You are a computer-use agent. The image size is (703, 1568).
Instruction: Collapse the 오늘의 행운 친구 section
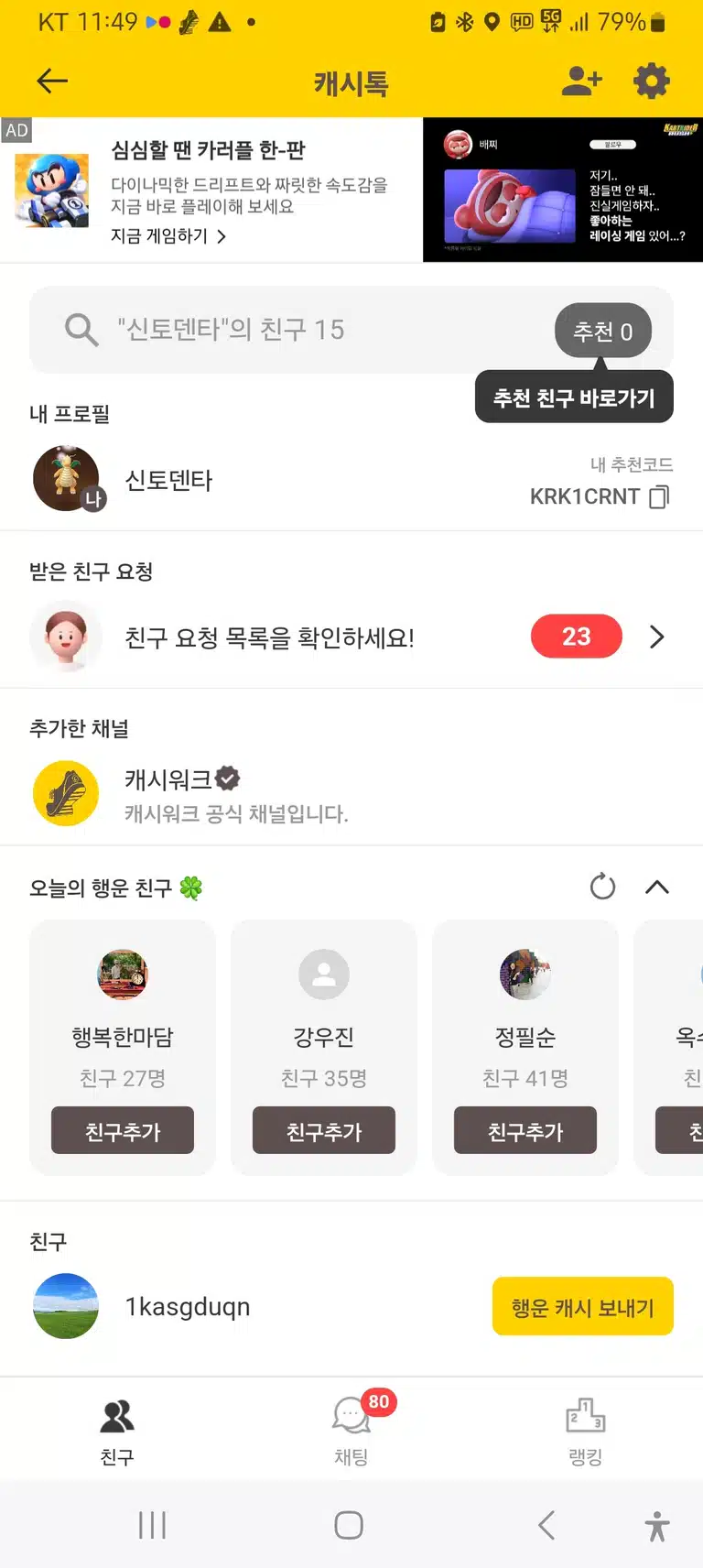(657, 887)
